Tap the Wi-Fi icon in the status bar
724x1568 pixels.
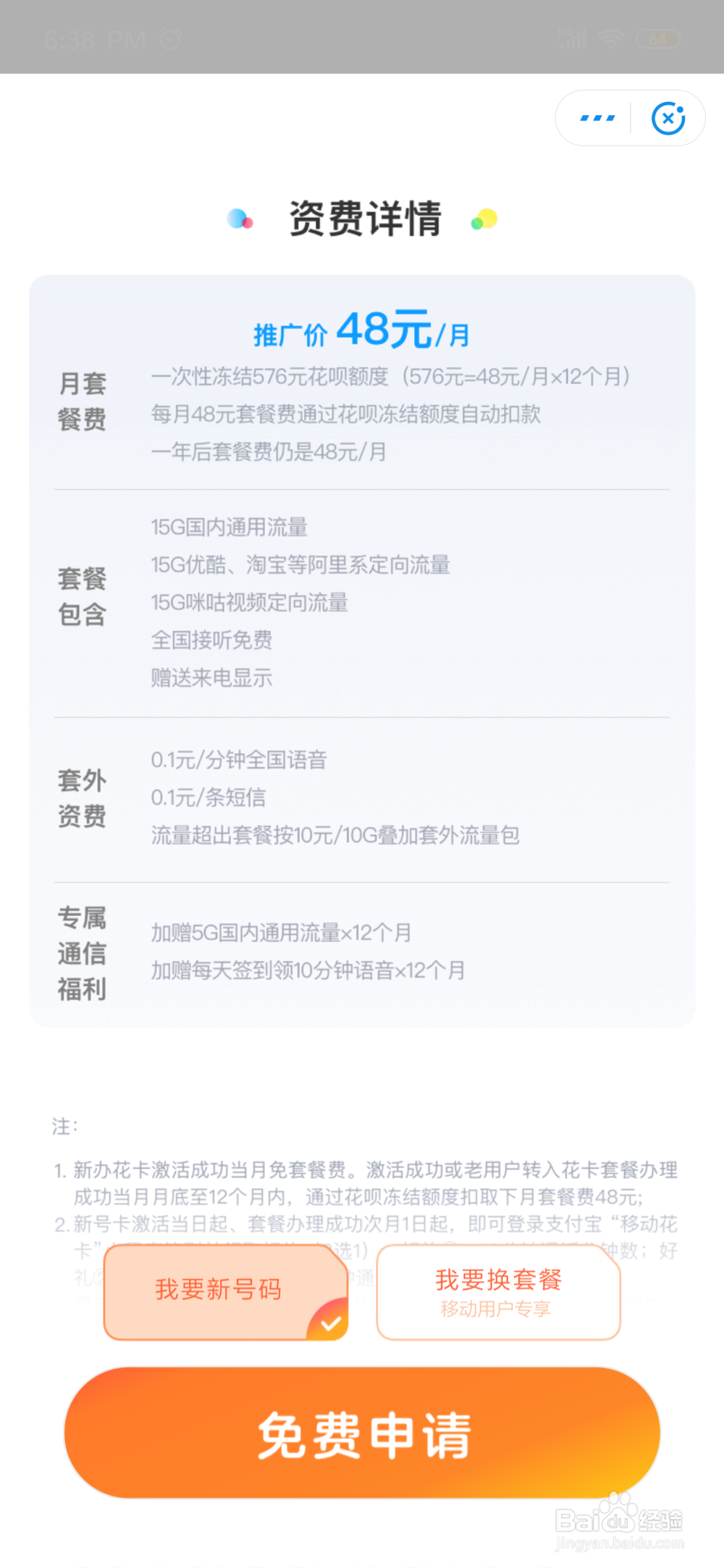click(x=610, y=38)
